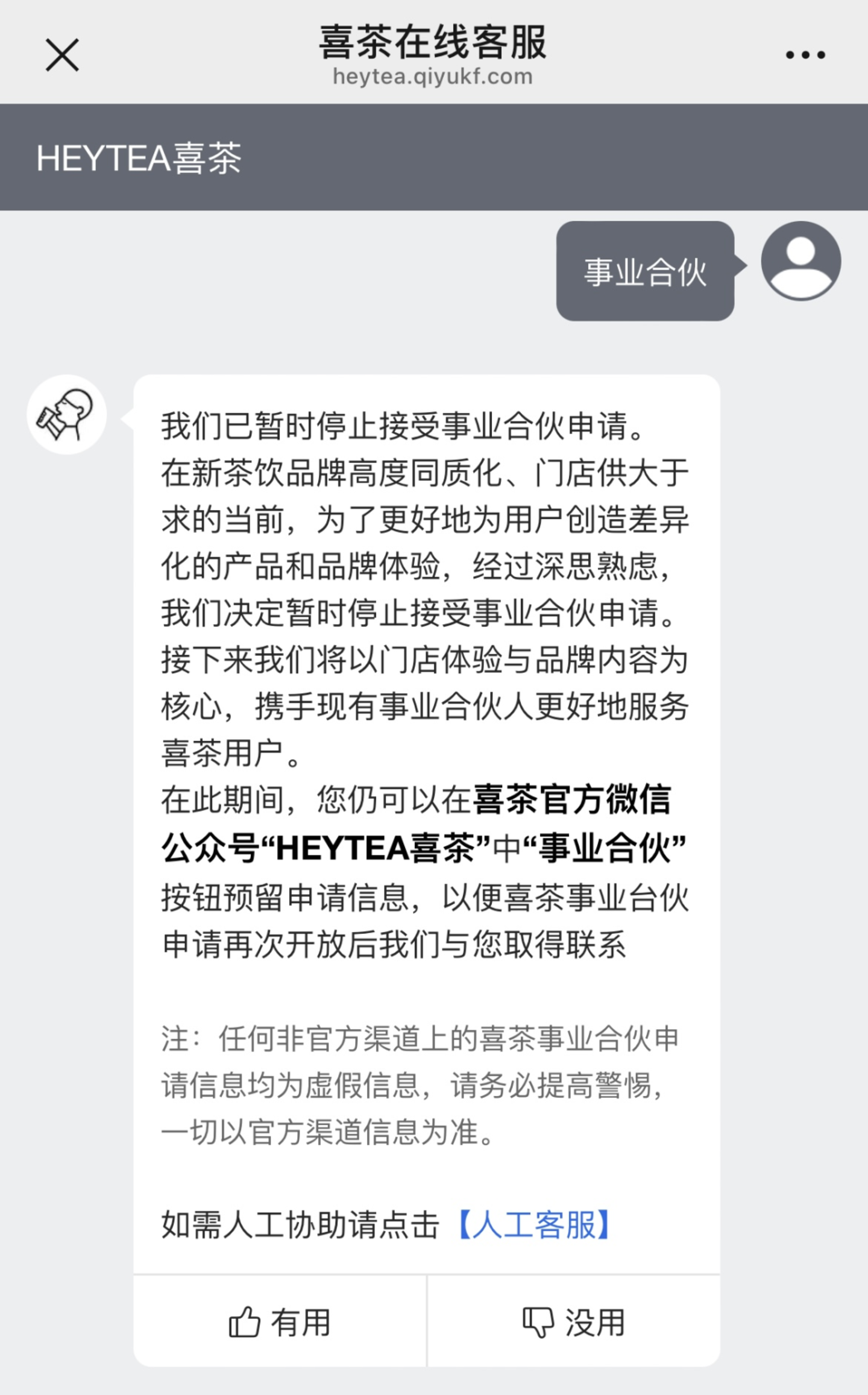Open the three-dot more options menu
The width and height of the screenshot is (868, 1395).
pyautogui.click(x=805, y=55)
